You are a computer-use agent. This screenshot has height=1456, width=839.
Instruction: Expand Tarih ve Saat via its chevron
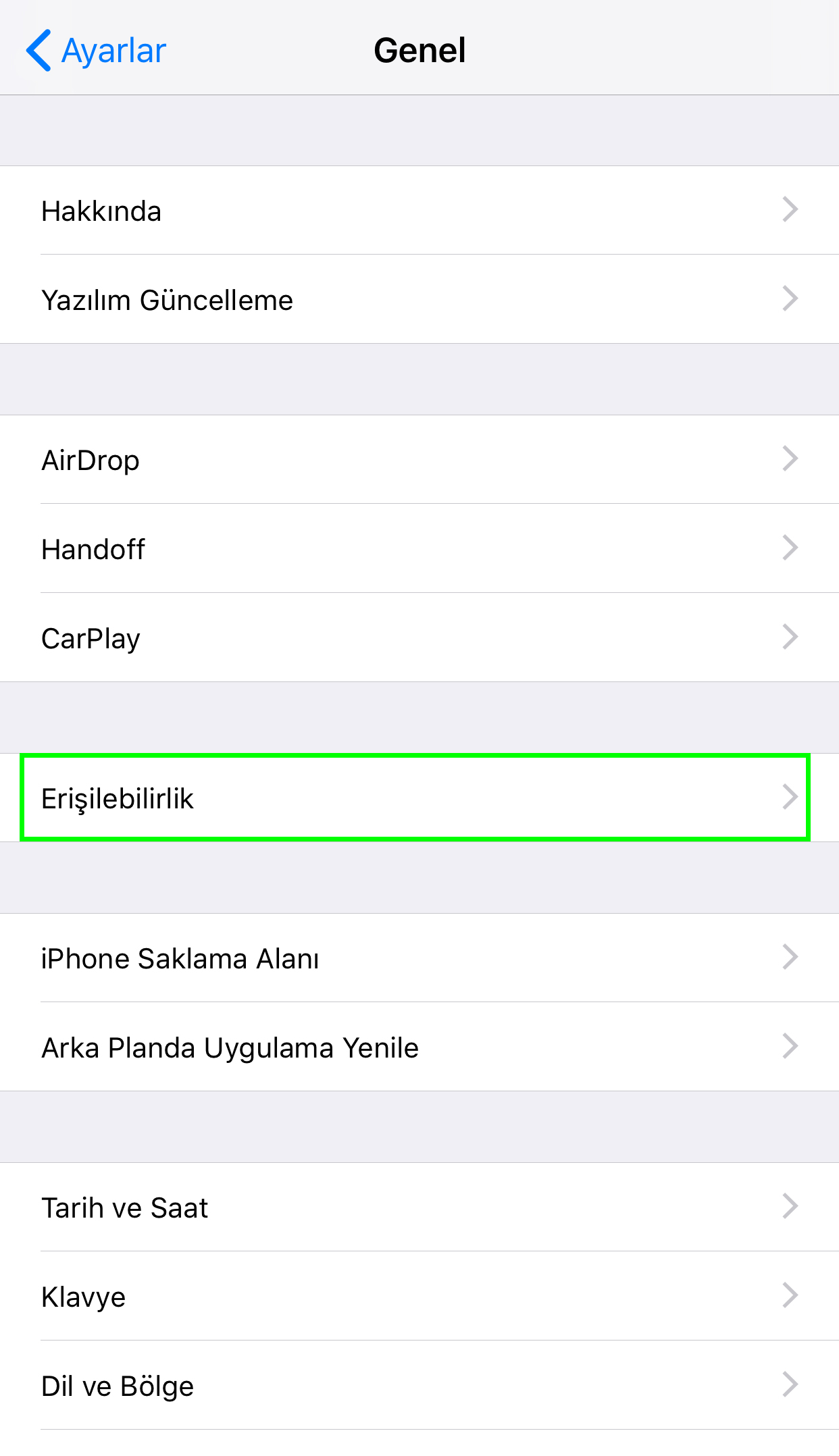click(790, 1207)
